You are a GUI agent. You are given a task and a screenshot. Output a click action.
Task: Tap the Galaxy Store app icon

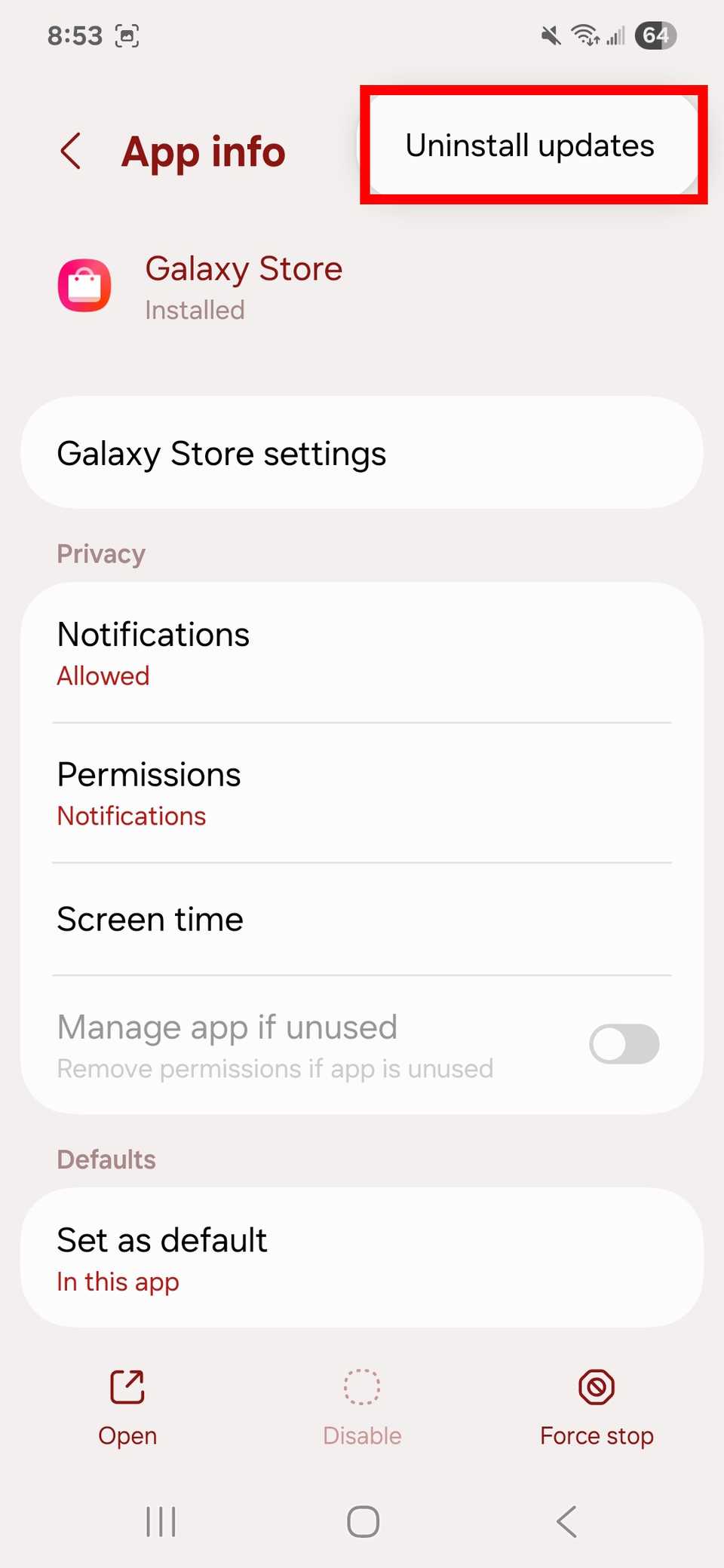click(85, 285)
